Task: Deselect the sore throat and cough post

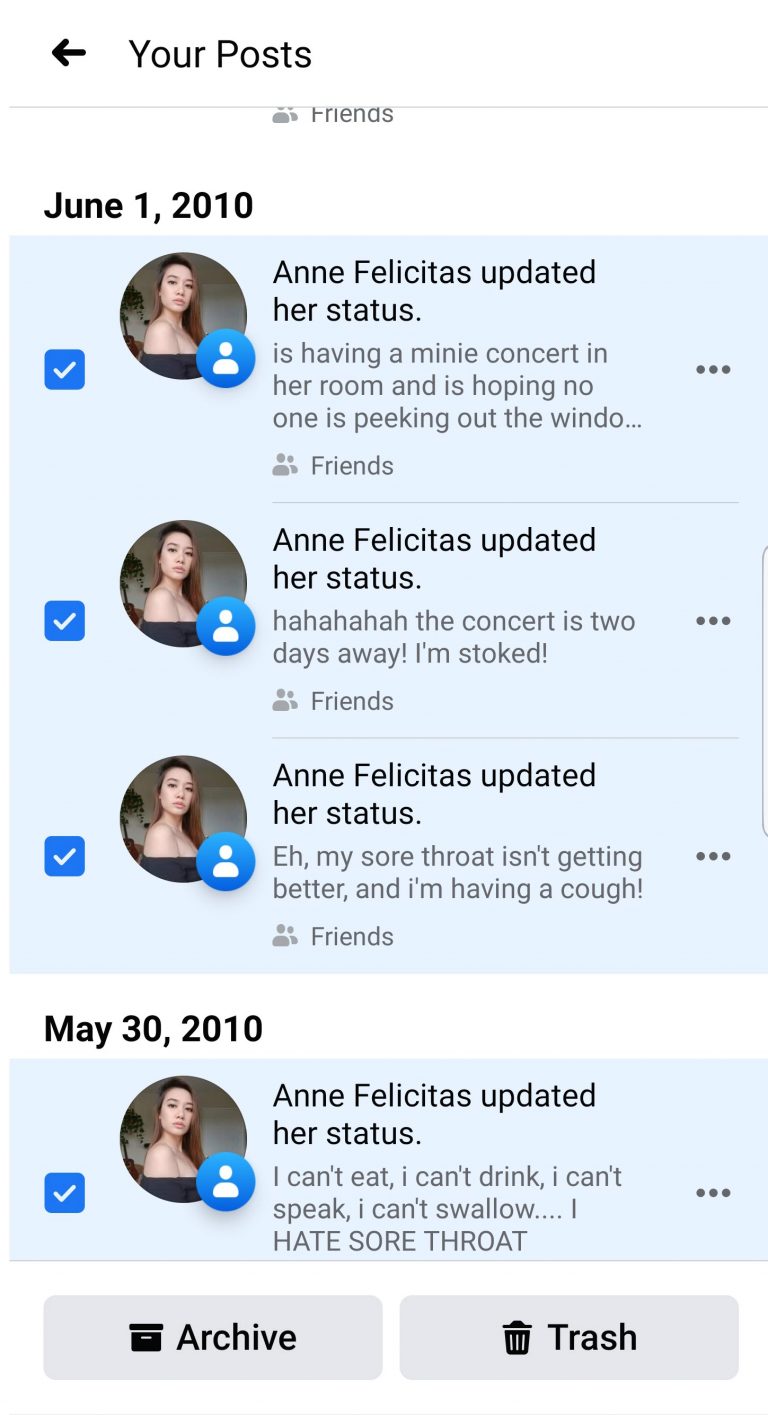Action: pyautogui.click(x=64, y=856)
